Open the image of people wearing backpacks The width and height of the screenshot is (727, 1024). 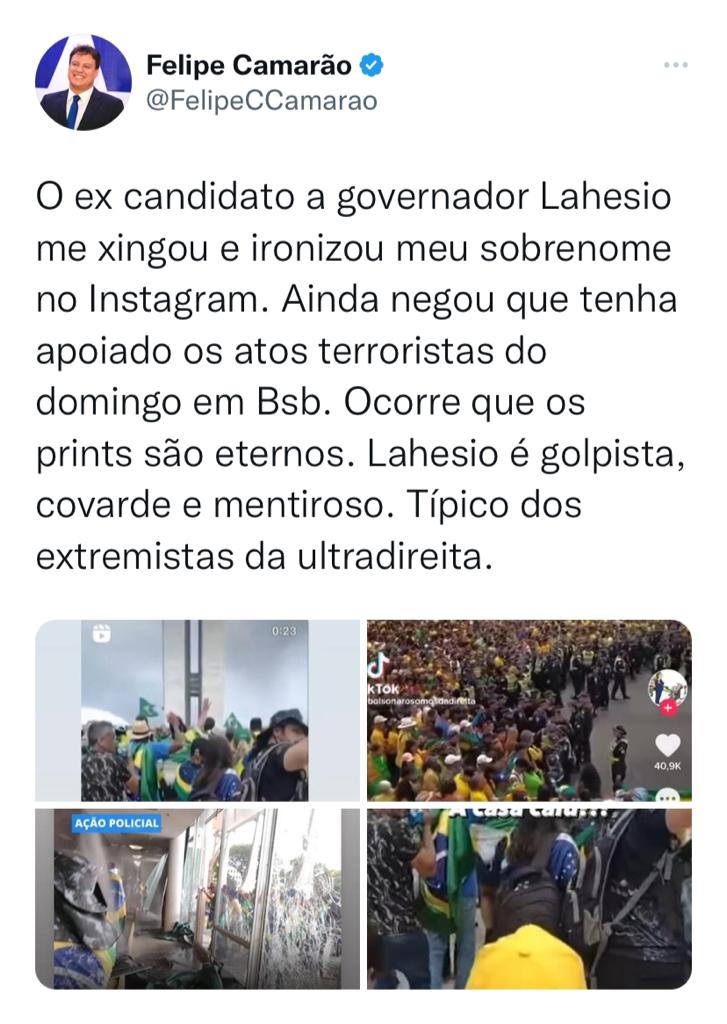tap(528, 897)
